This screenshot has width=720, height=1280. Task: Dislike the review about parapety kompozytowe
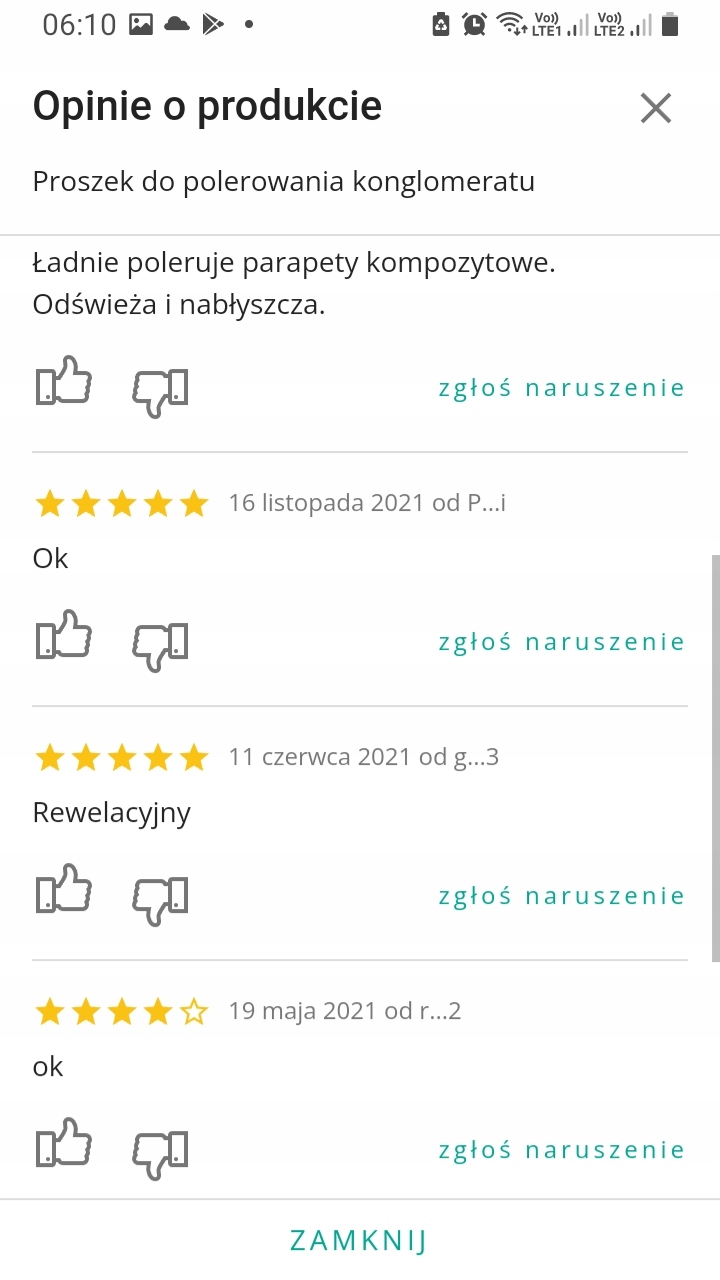pyautogui.click(x=161, y=391)
